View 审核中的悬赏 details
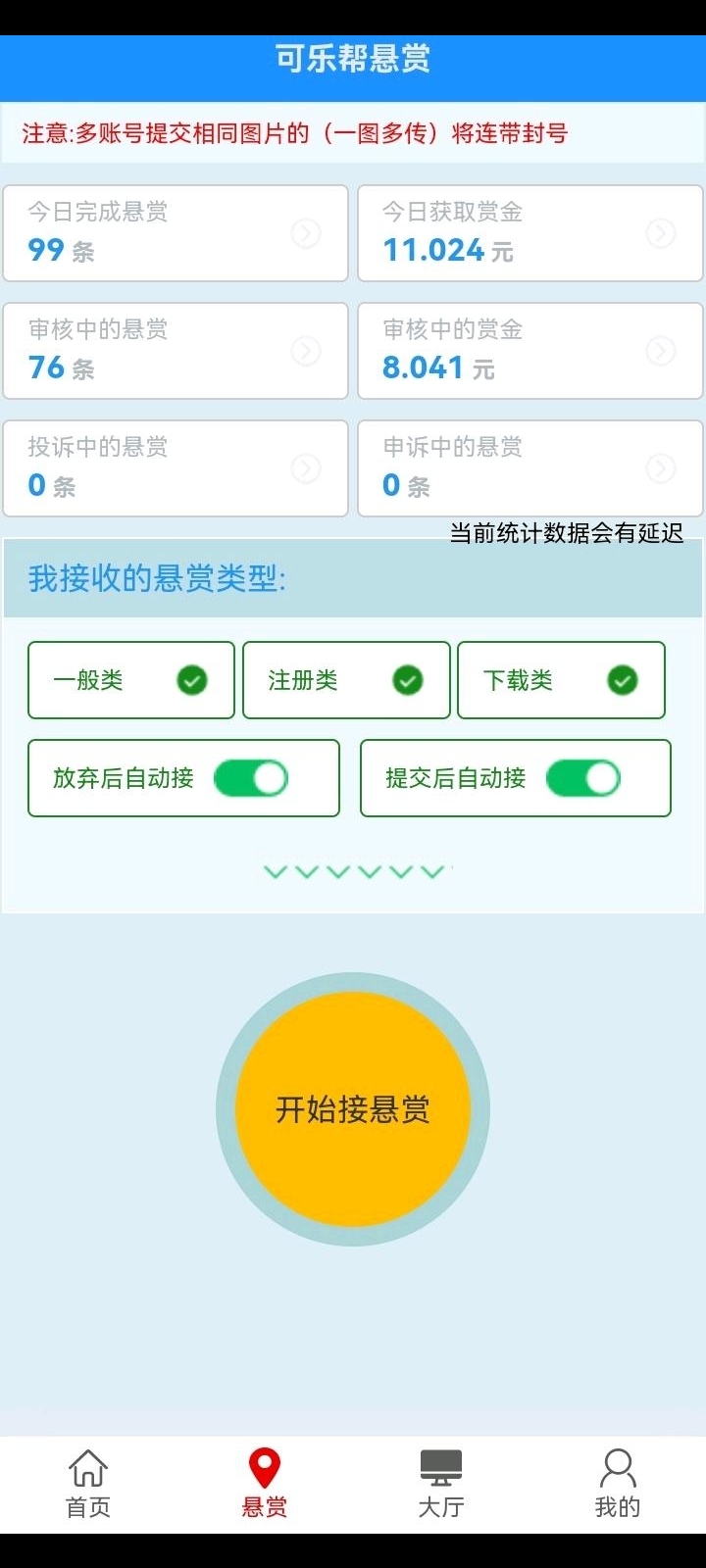Image resolution: width=706 pixels, height=1568 pixels. [x=176, y=351]
